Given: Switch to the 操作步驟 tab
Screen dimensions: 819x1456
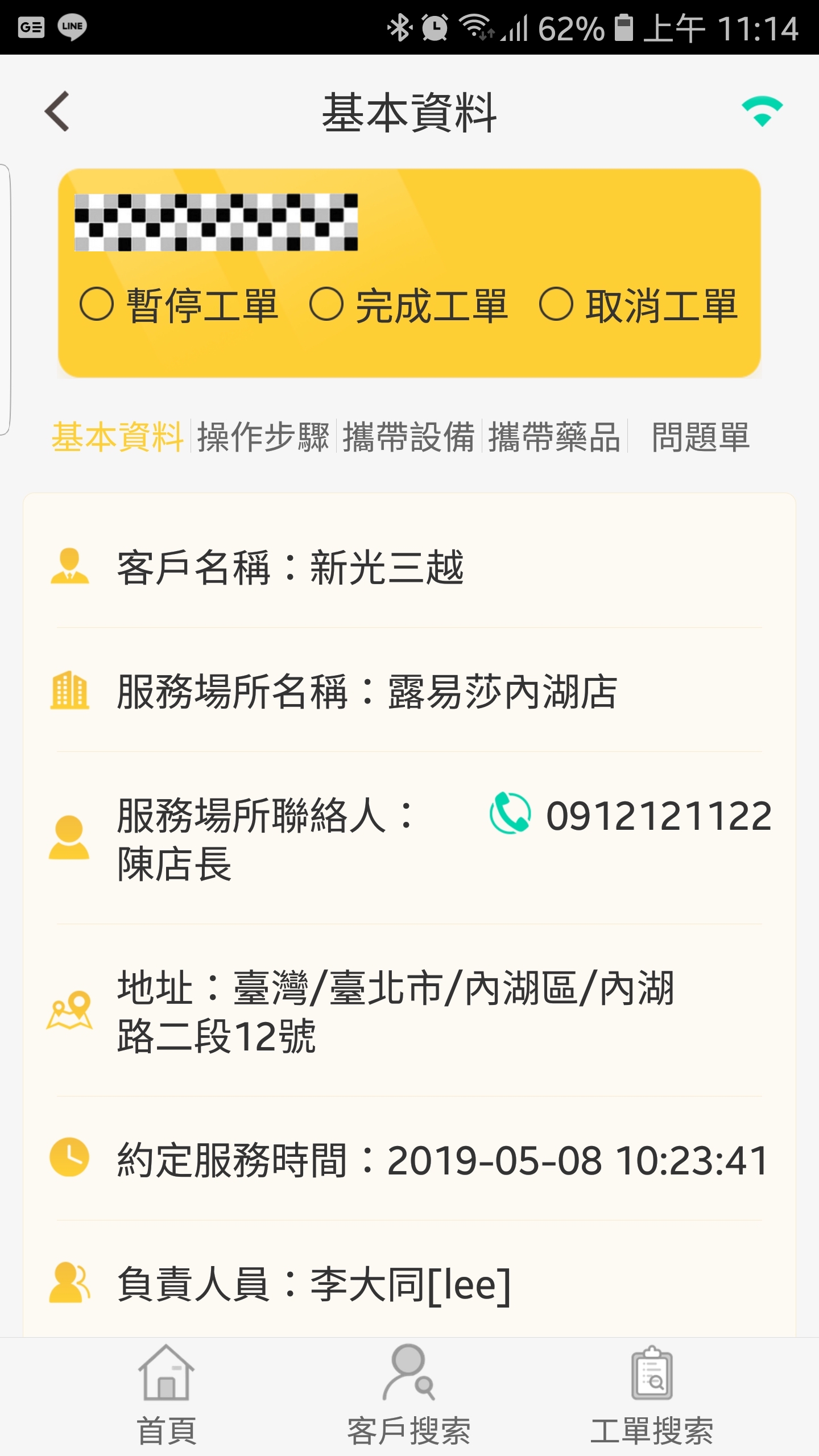Looking at the screenshot, I should pyautogui.click(x=263, y=437).
